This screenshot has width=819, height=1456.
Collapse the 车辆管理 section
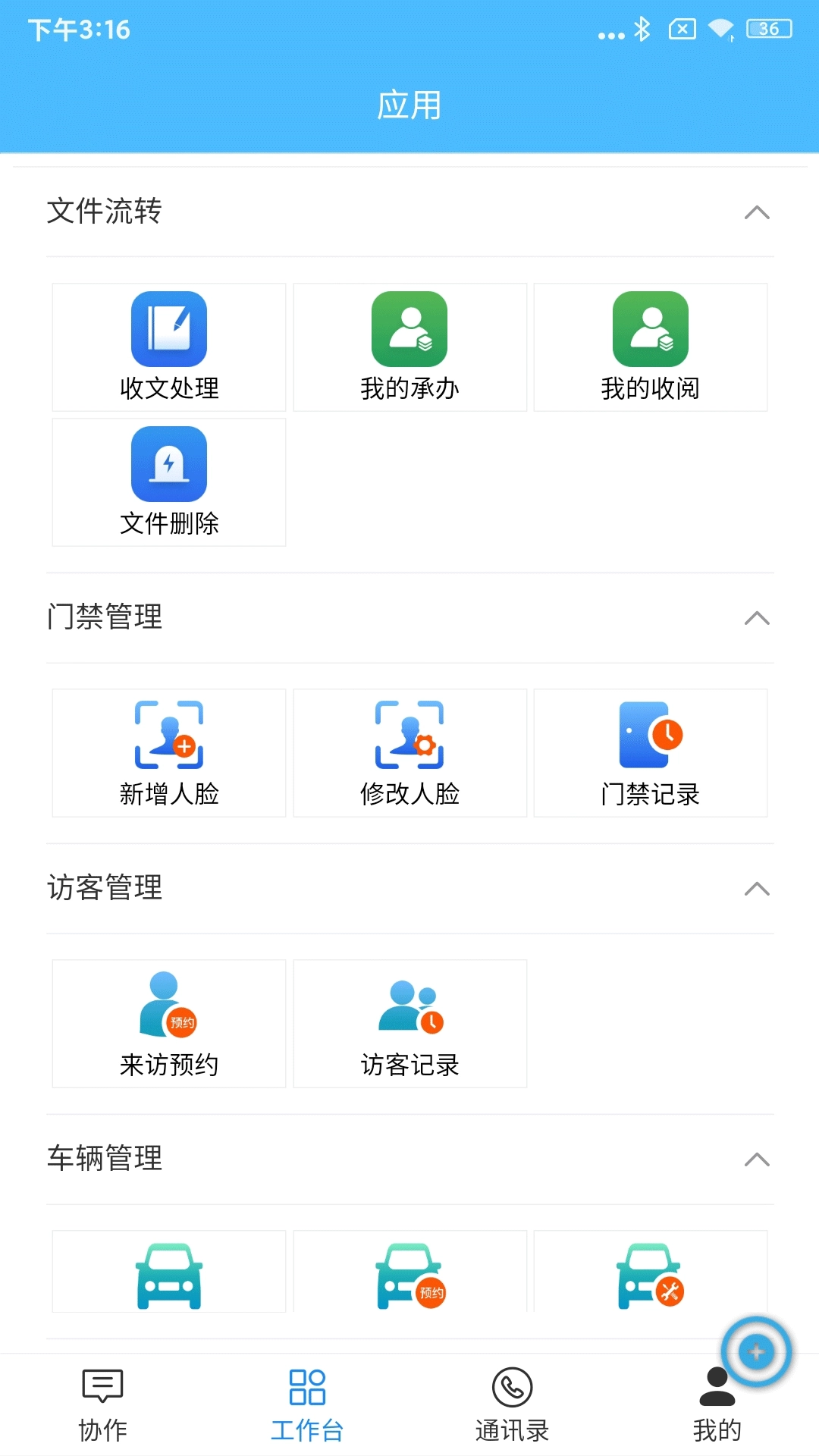(x=755, y=1157)
